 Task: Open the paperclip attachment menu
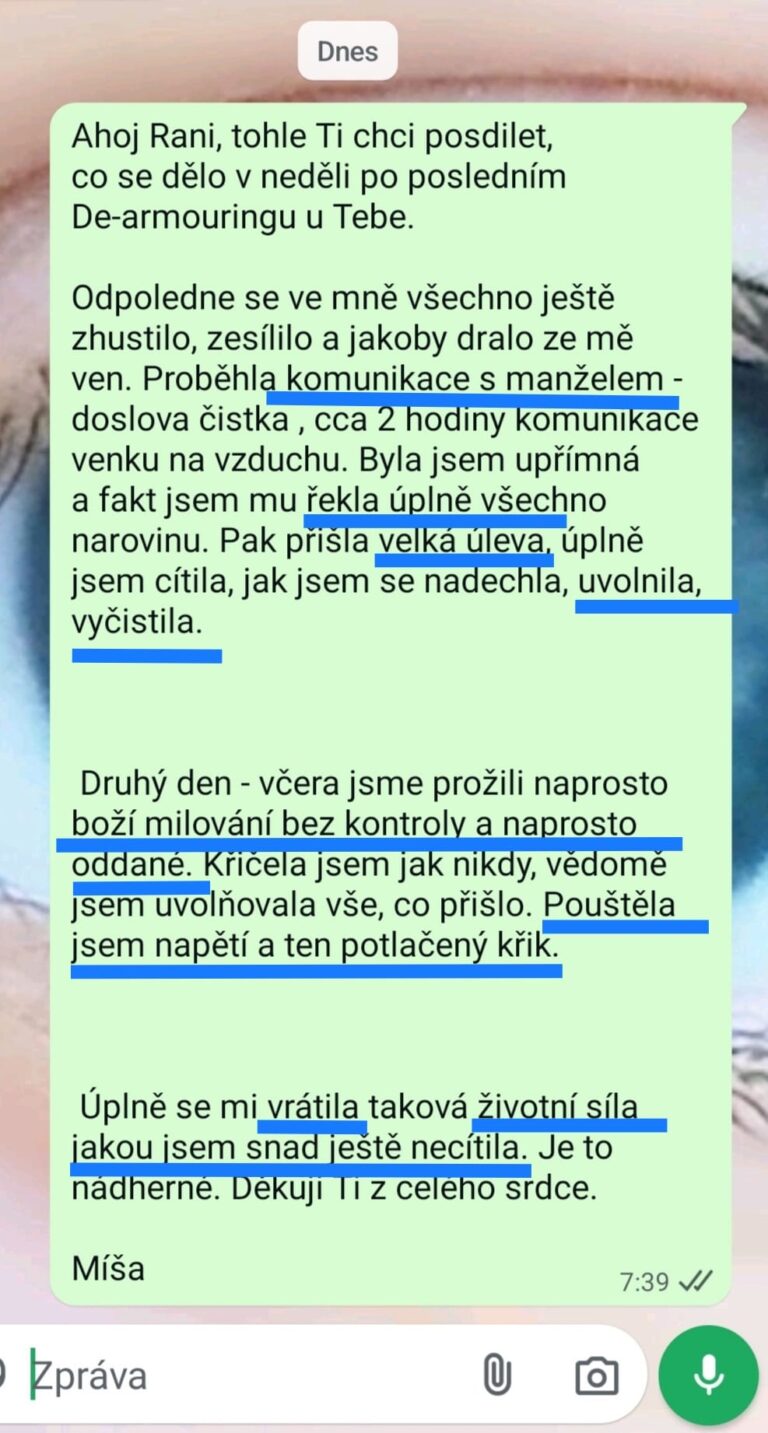pyautogui.click(x=497, y=1376)
